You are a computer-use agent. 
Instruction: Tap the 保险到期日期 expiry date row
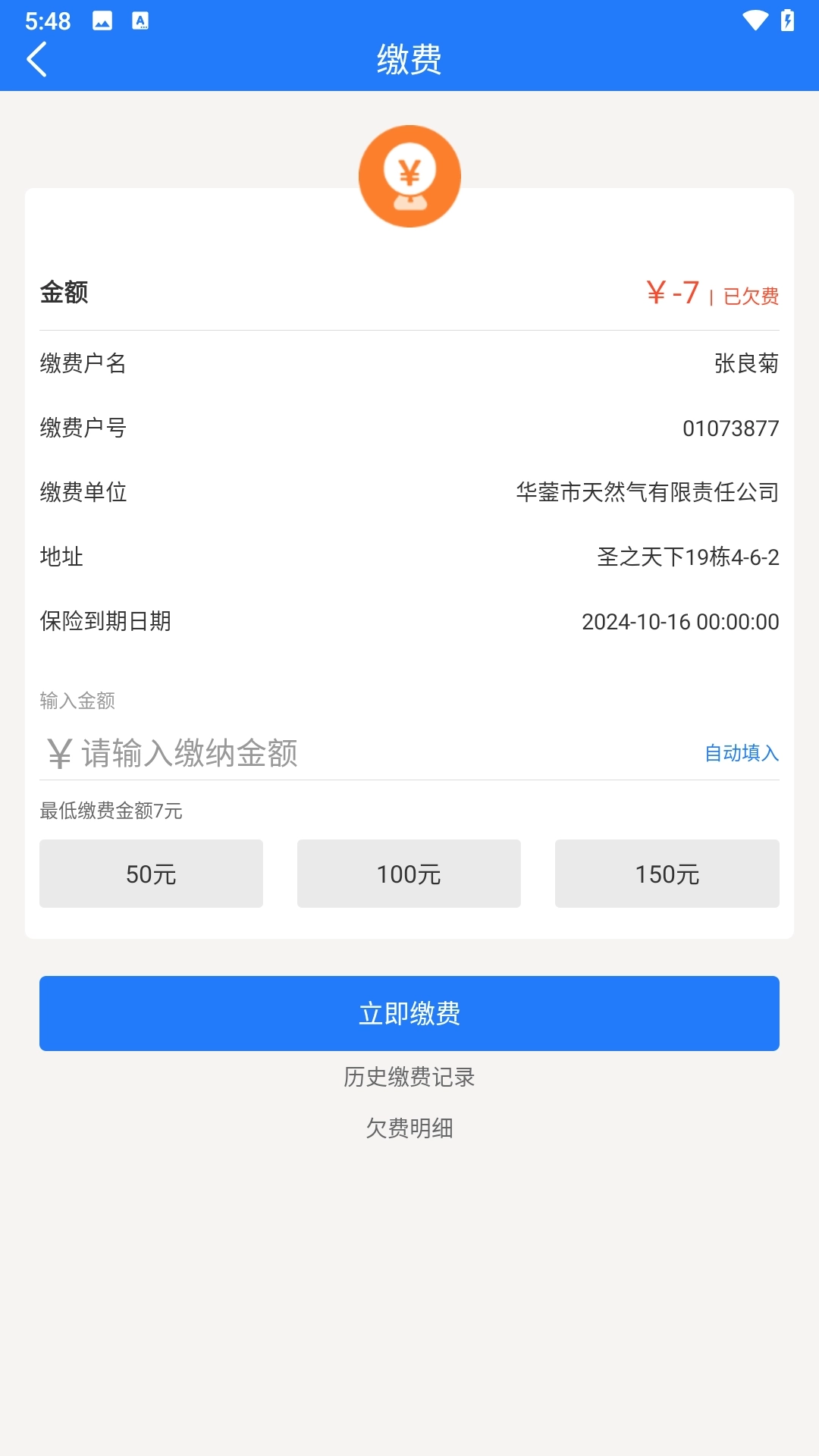[409, 622]
